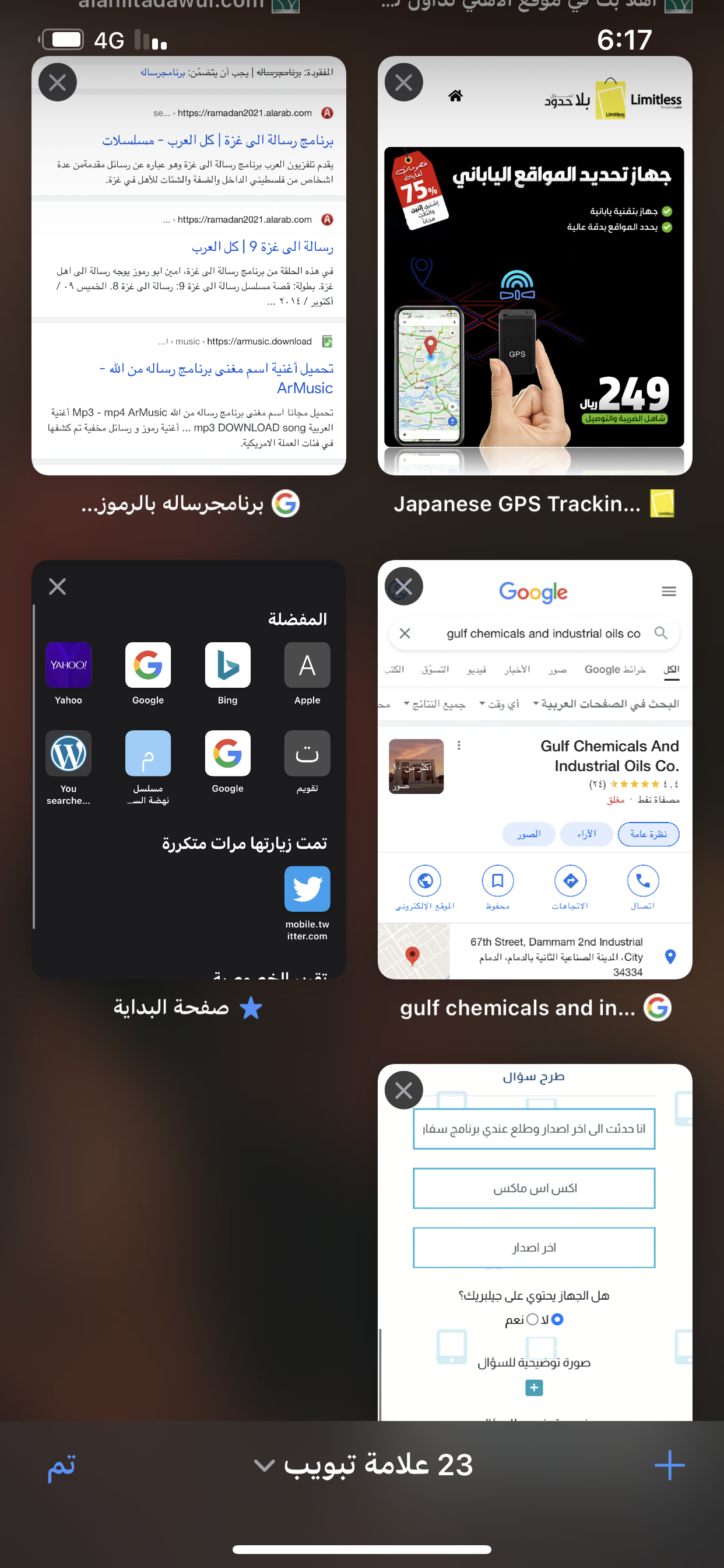Open the برنامجرساله بالرموز search results tab
The width and height of the screenshot is (724, 1568).
coord(189,292)
